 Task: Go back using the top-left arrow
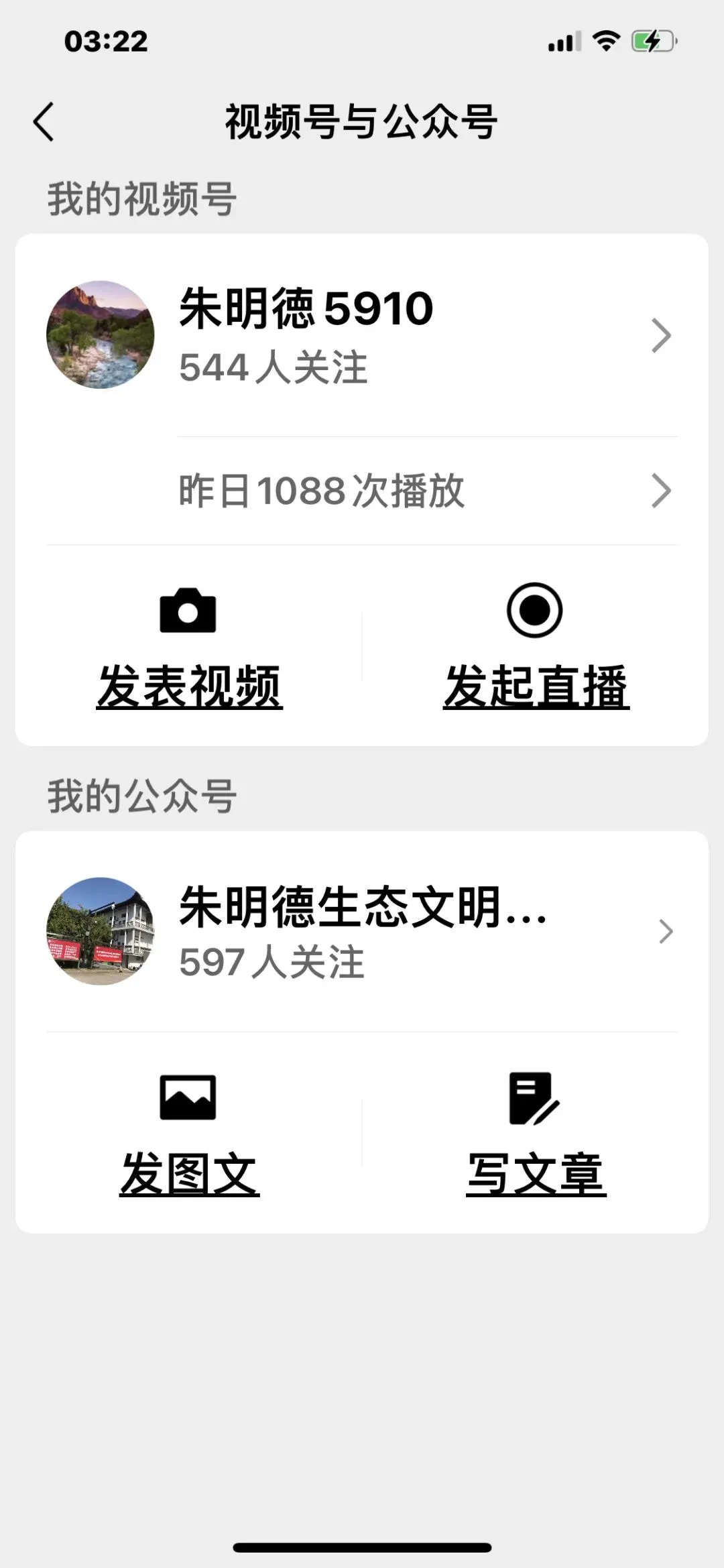pyautogui.click(x=44, y=122)
